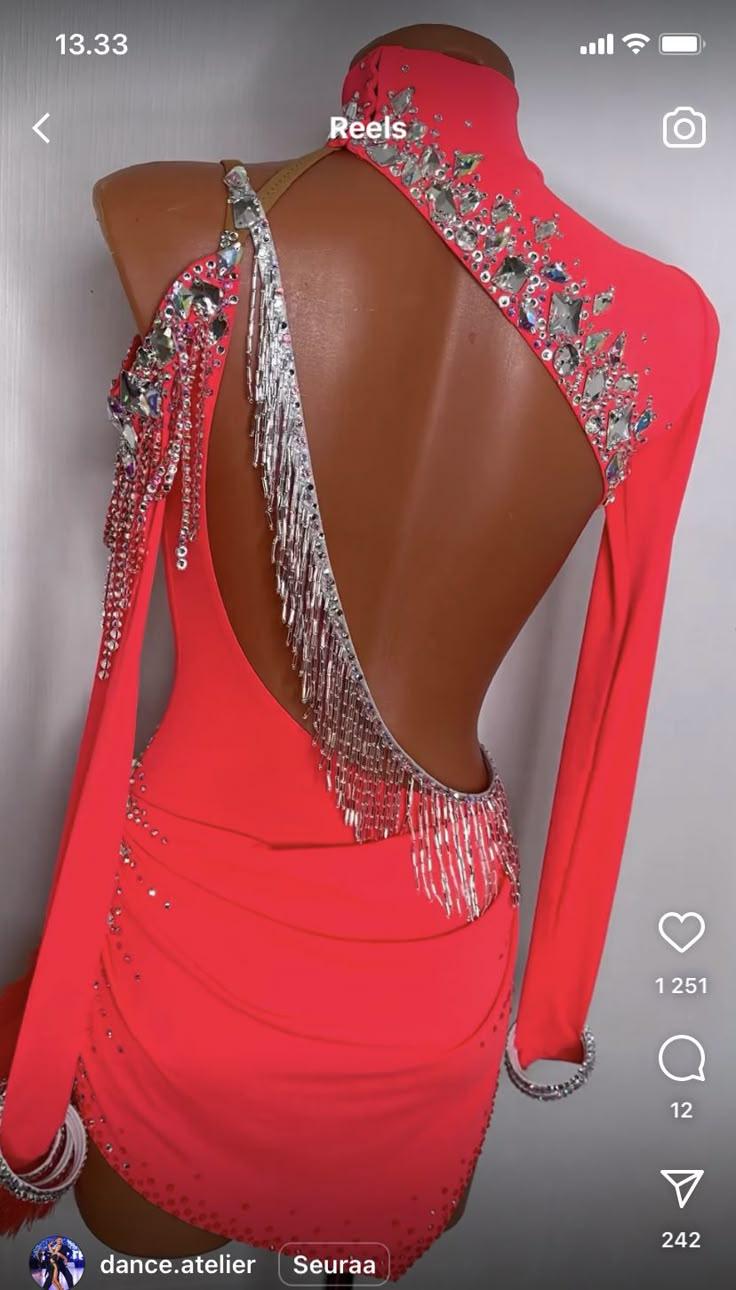Open the camera to create a reel
Image resolution: width=736 pixels, height=1290 pixels.
coord(684,128)
